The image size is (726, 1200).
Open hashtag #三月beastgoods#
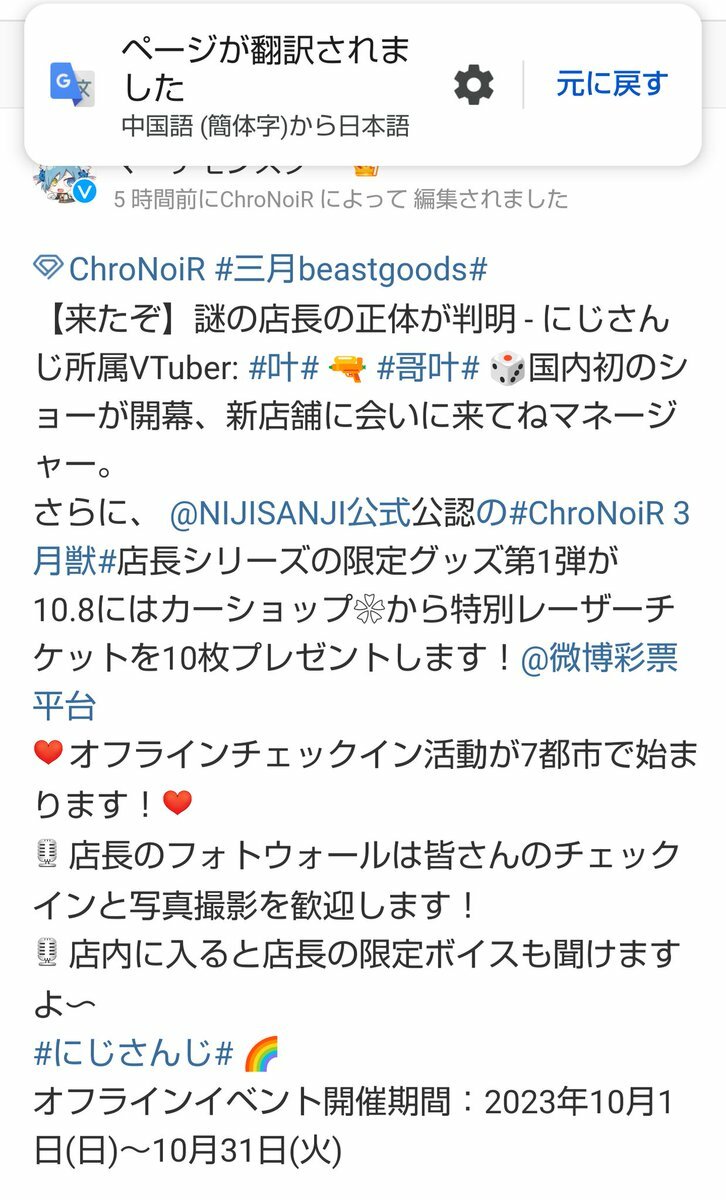(x=351, y=268)
